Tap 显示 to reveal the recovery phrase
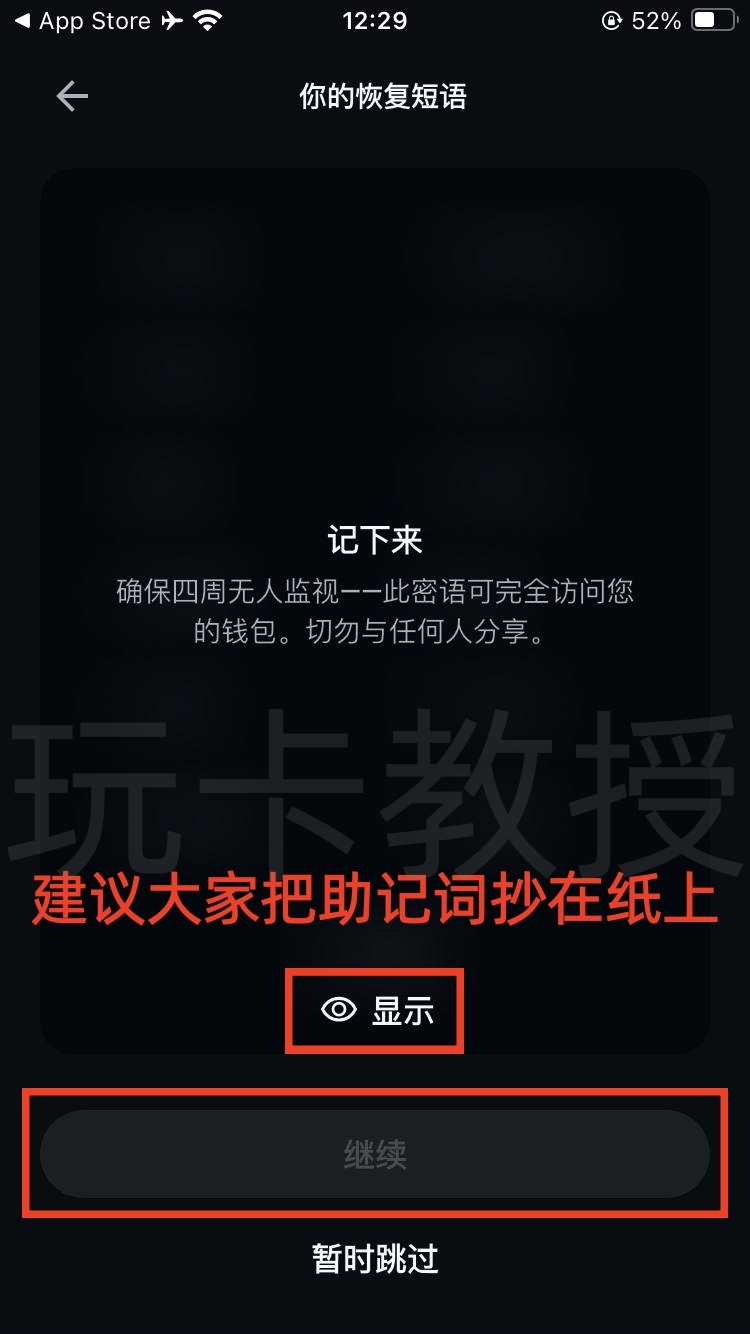Image resolution: width=750 pixels, height=1334 pixels. click(x=376, y=1010)
